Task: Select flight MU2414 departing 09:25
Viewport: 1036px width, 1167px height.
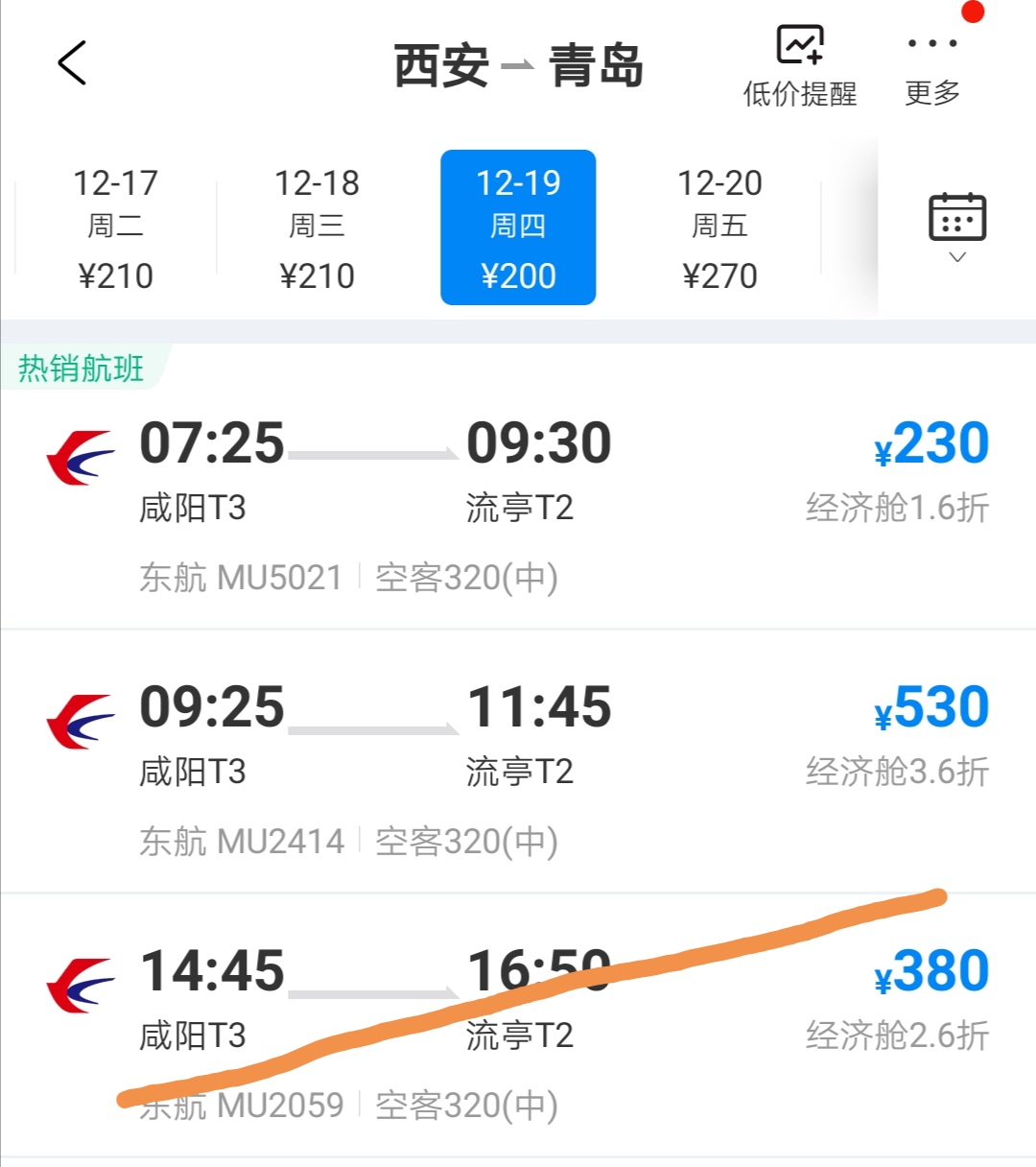Action: coord(518,768)
